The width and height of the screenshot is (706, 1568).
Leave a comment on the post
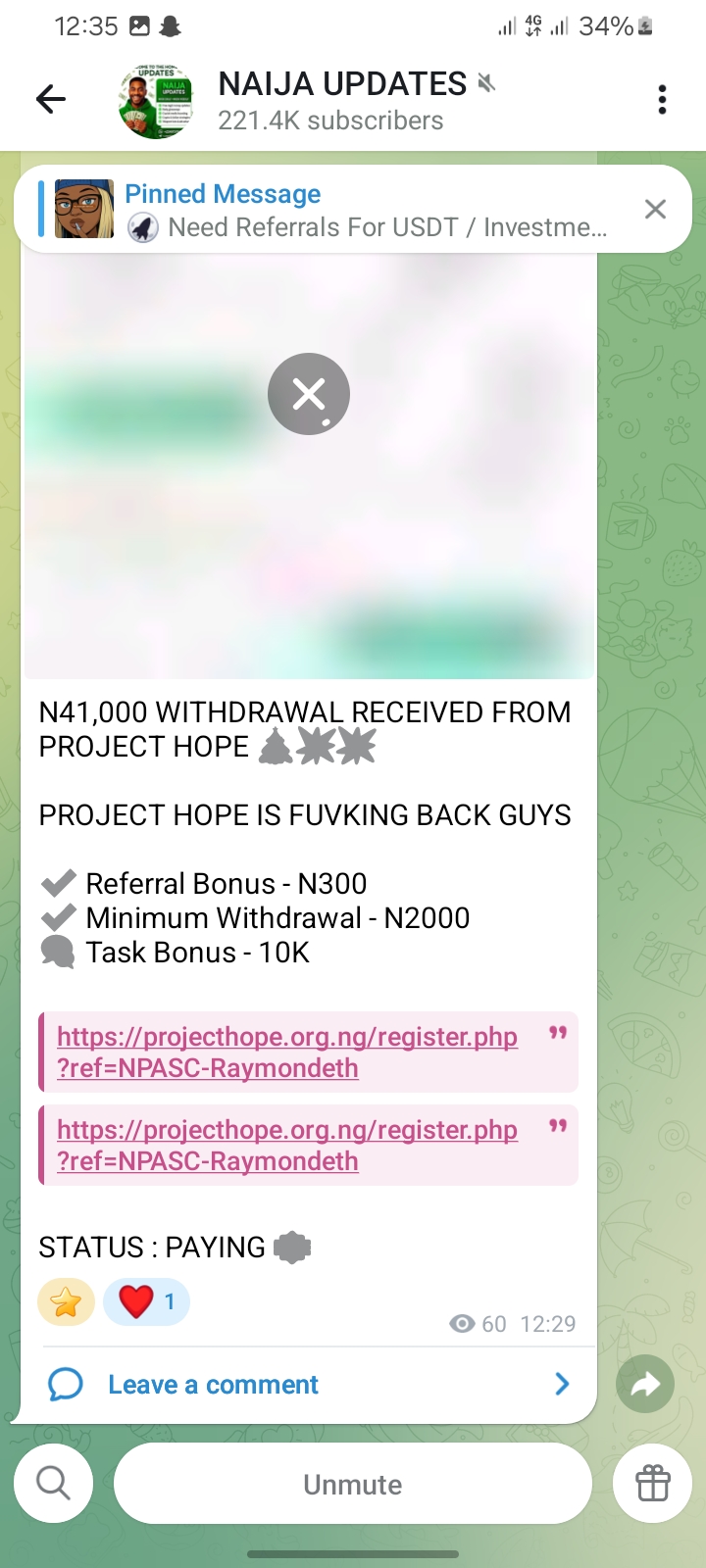point(213,1385)
